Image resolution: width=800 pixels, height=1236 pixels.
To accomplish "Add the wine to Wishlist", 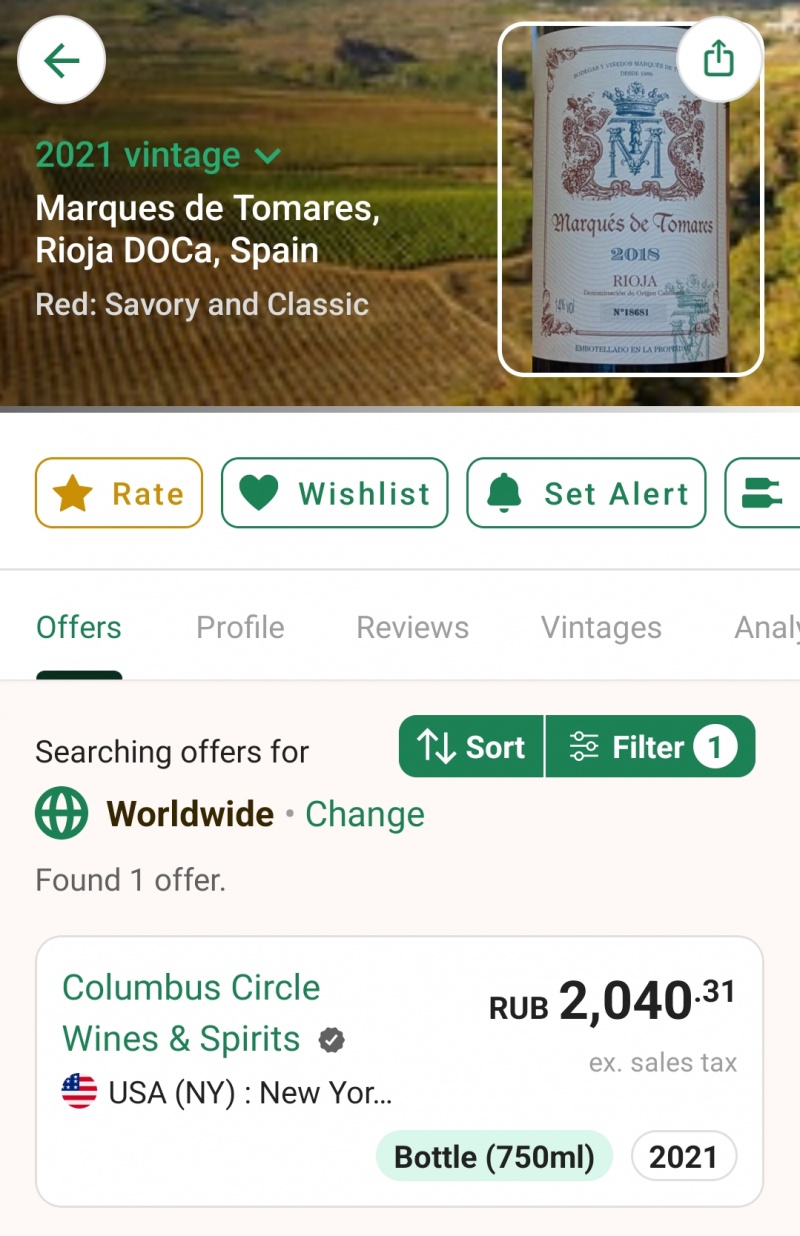I will pyautogui.click(x=335, y=493).
